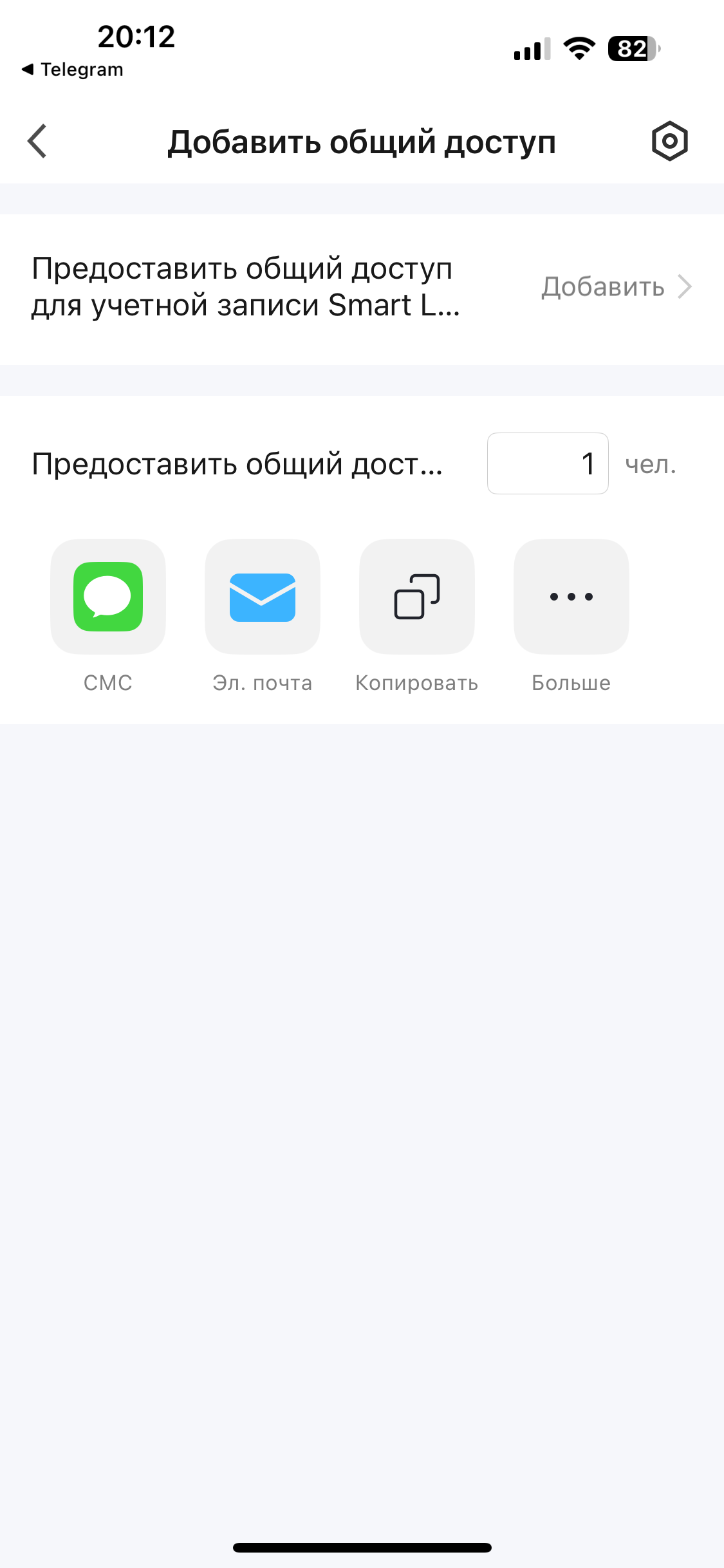This screenshot has height=1568, width=724.
Task: Open Больше sharing options
Action: (571, 597)
